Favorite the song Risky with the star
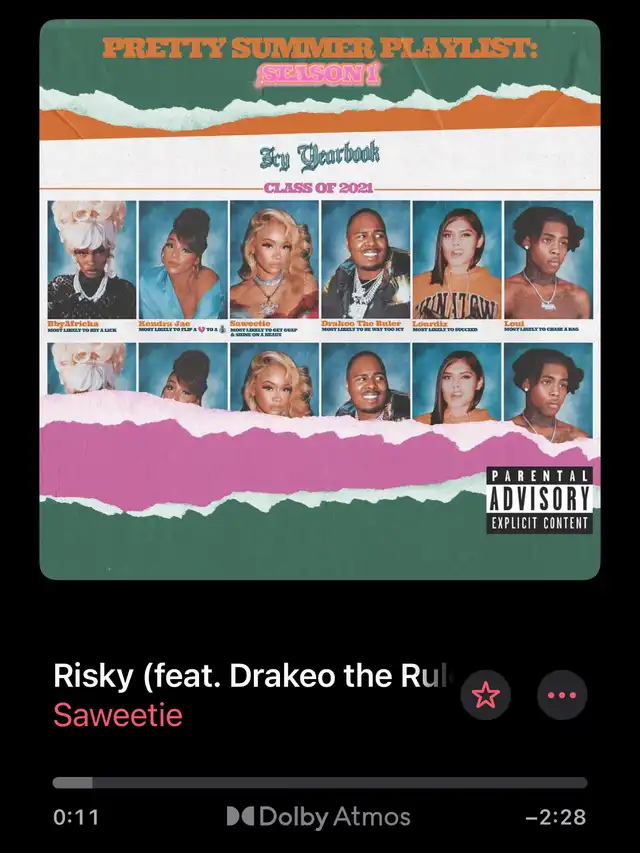Image resolution: width=640 pixels, height=853 pixels. pos(486,695)
